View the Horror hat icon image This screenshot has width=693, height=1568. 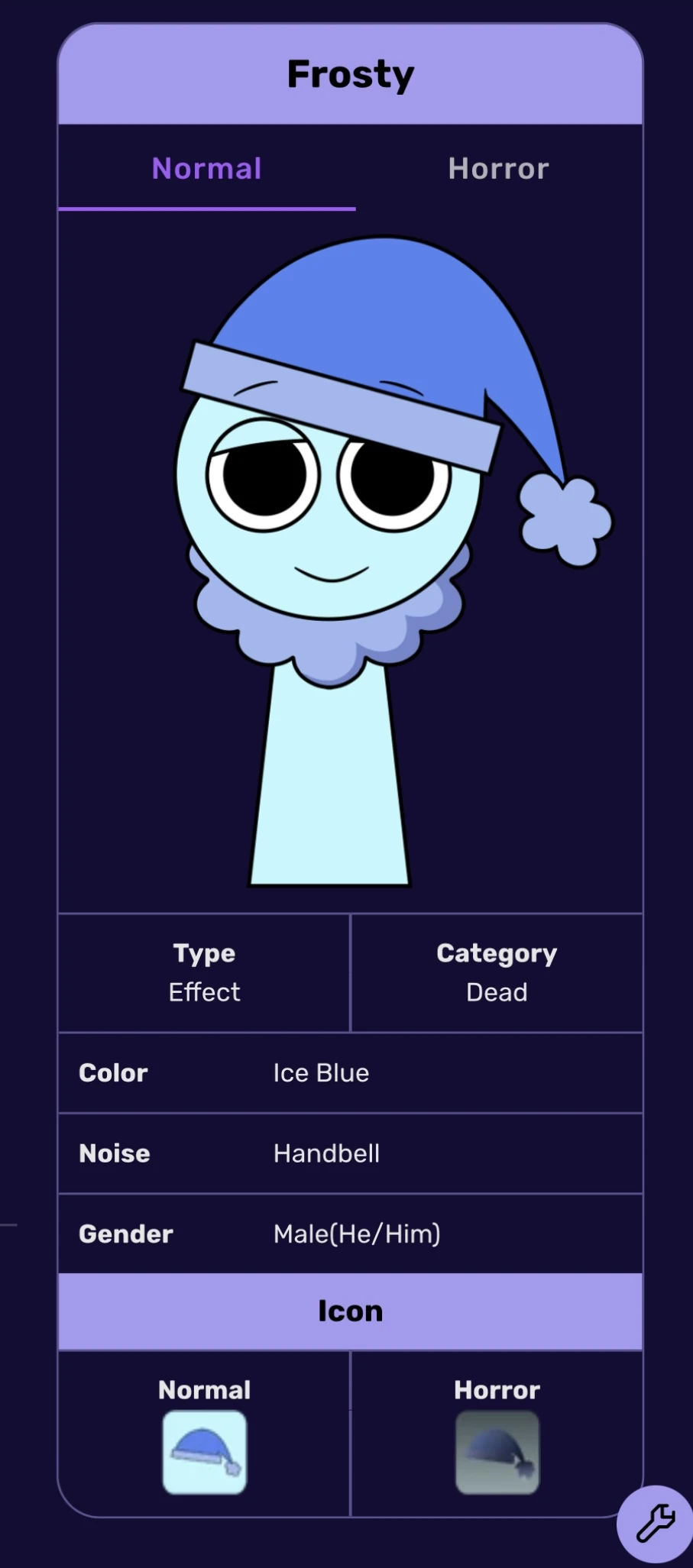497,1452
